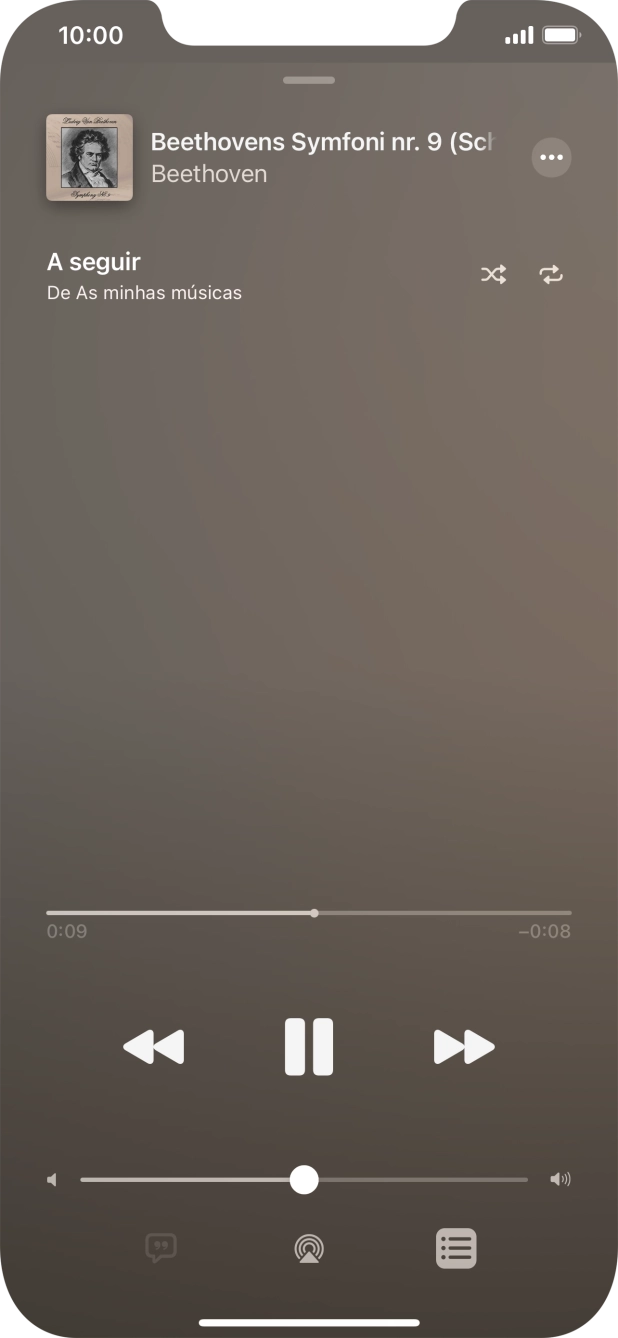Open the AirPlay output picker
Image resolution: width=618 pixels, height=1338 pixels.
coord(309,1248)
